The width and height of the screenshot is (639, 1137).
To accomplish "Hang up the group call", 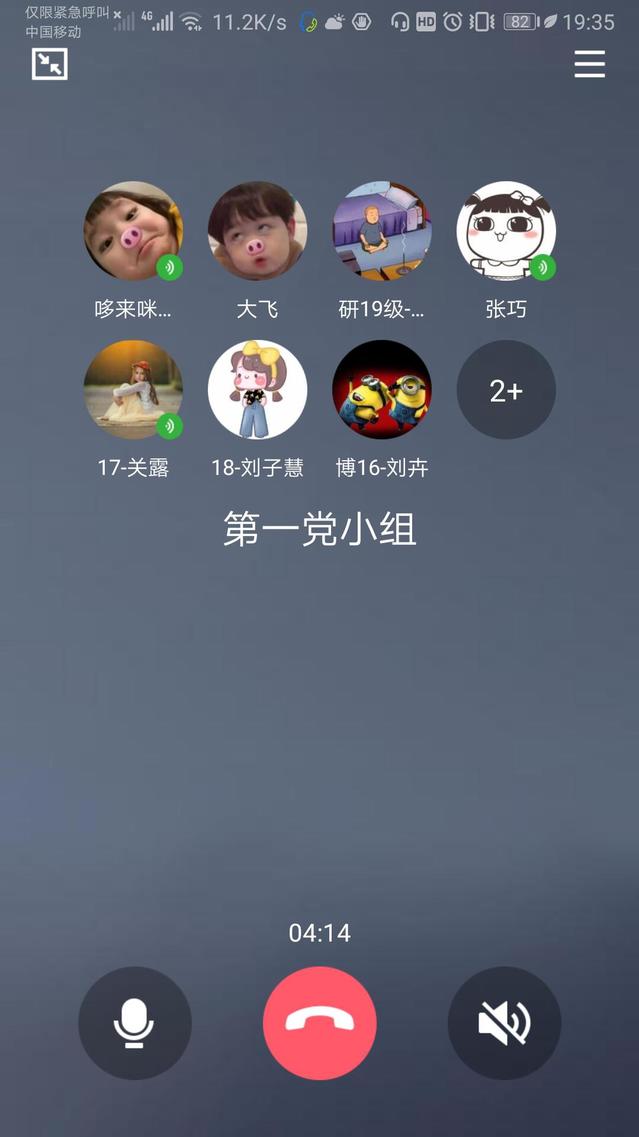I will [319, 1023].
